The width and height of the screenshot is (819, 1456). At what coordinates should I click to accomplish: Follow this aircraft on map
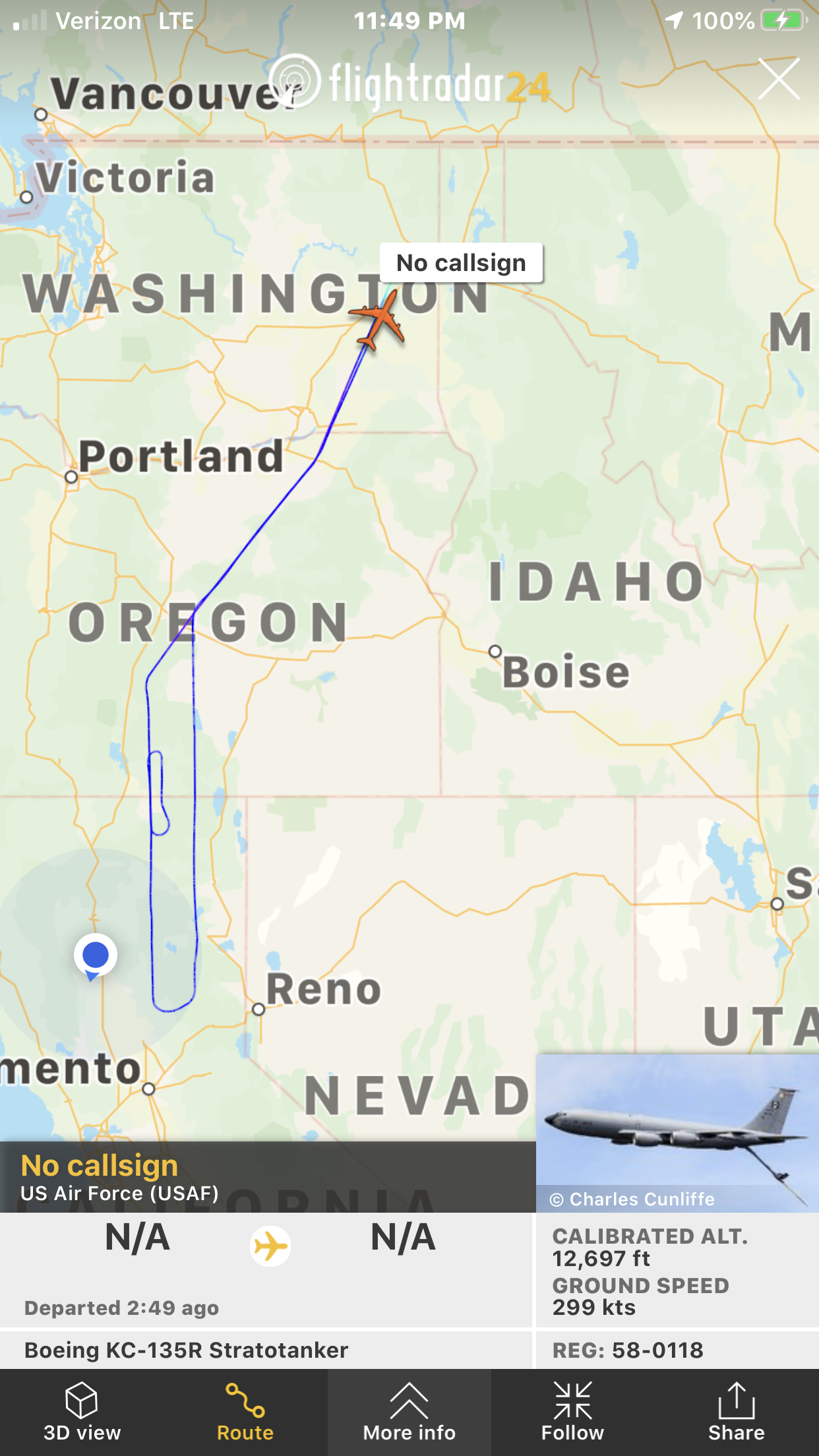(x=572, y=1412)
